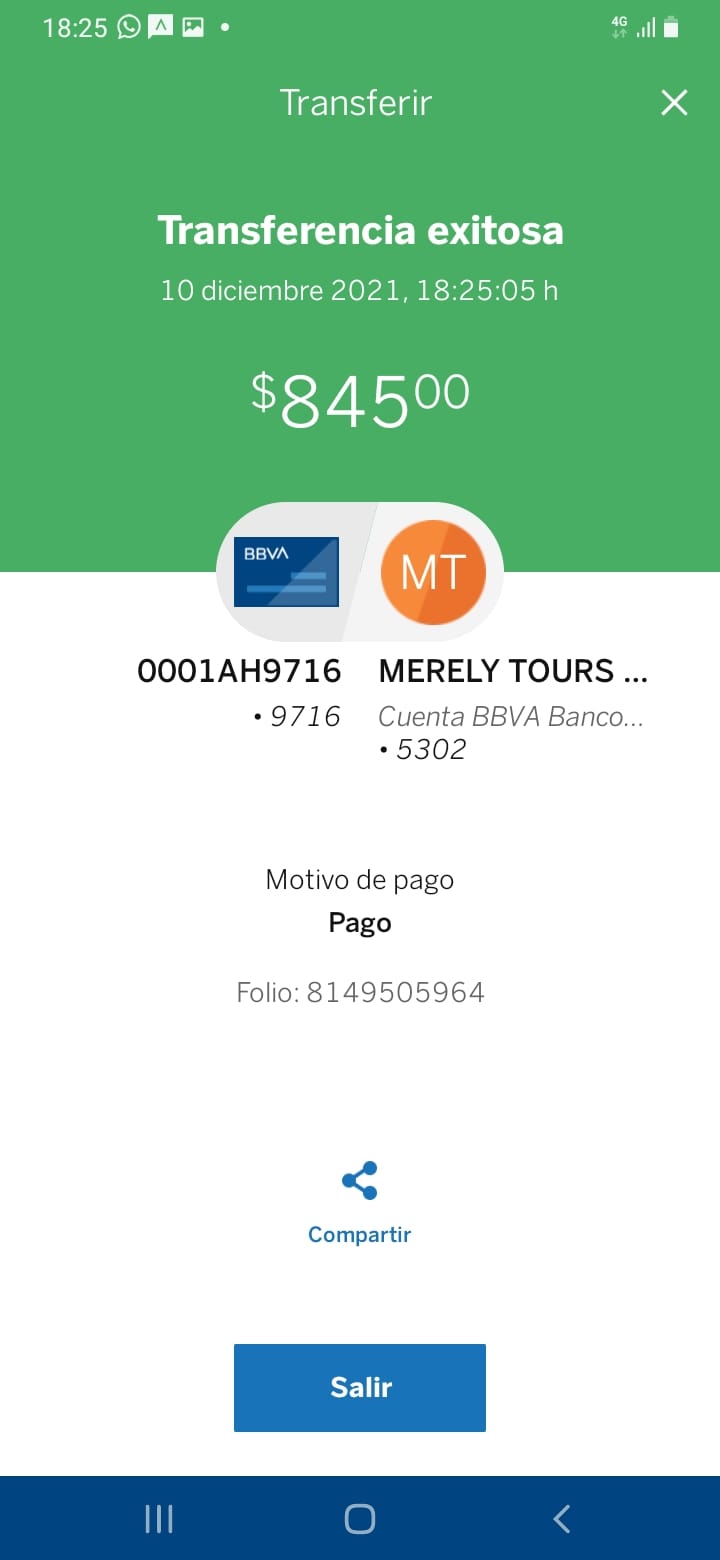Screen dimensions: 720x1560
Task: Close the Transferir screen with the X
Action: click(x=674, y=102)
